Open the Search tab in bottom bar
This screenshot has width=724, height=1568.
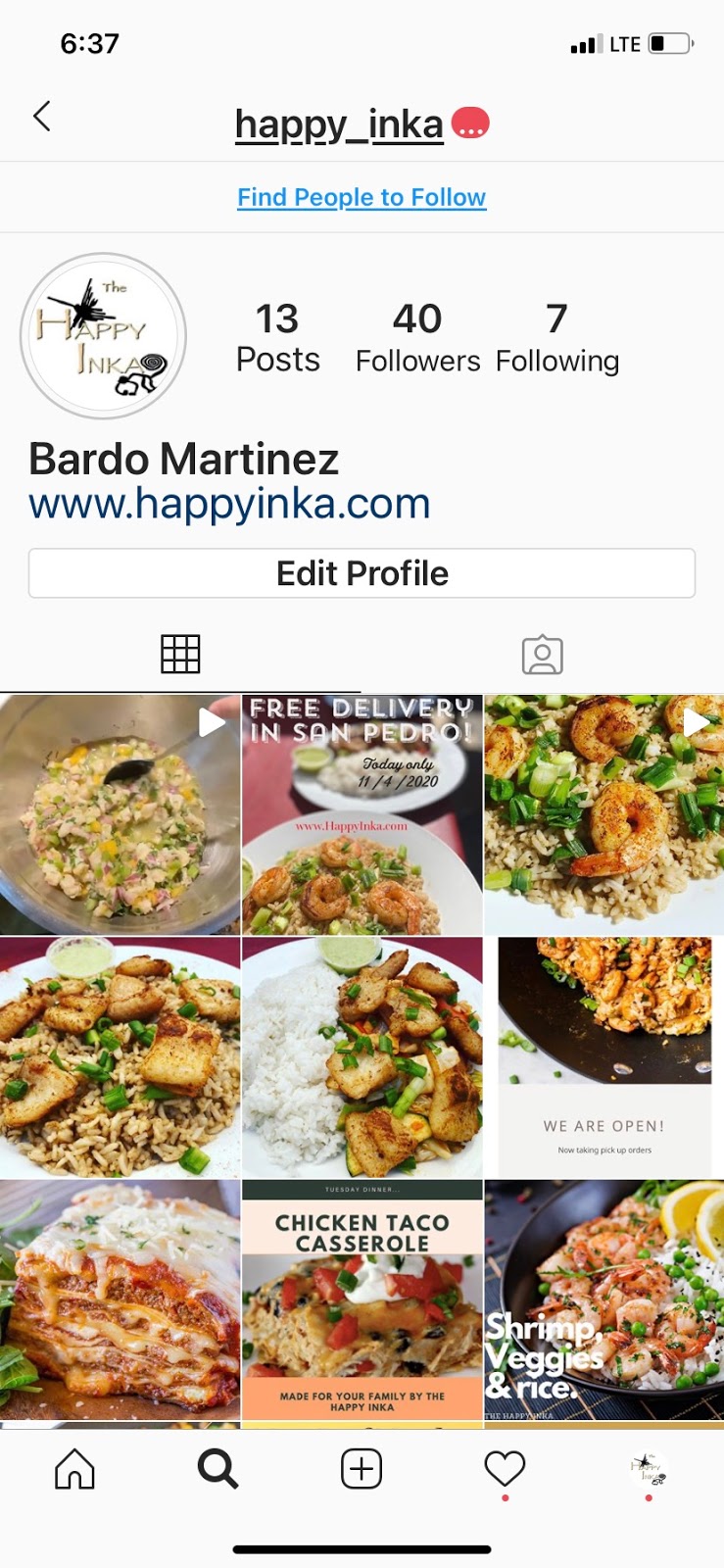[x=217, y=1469]
